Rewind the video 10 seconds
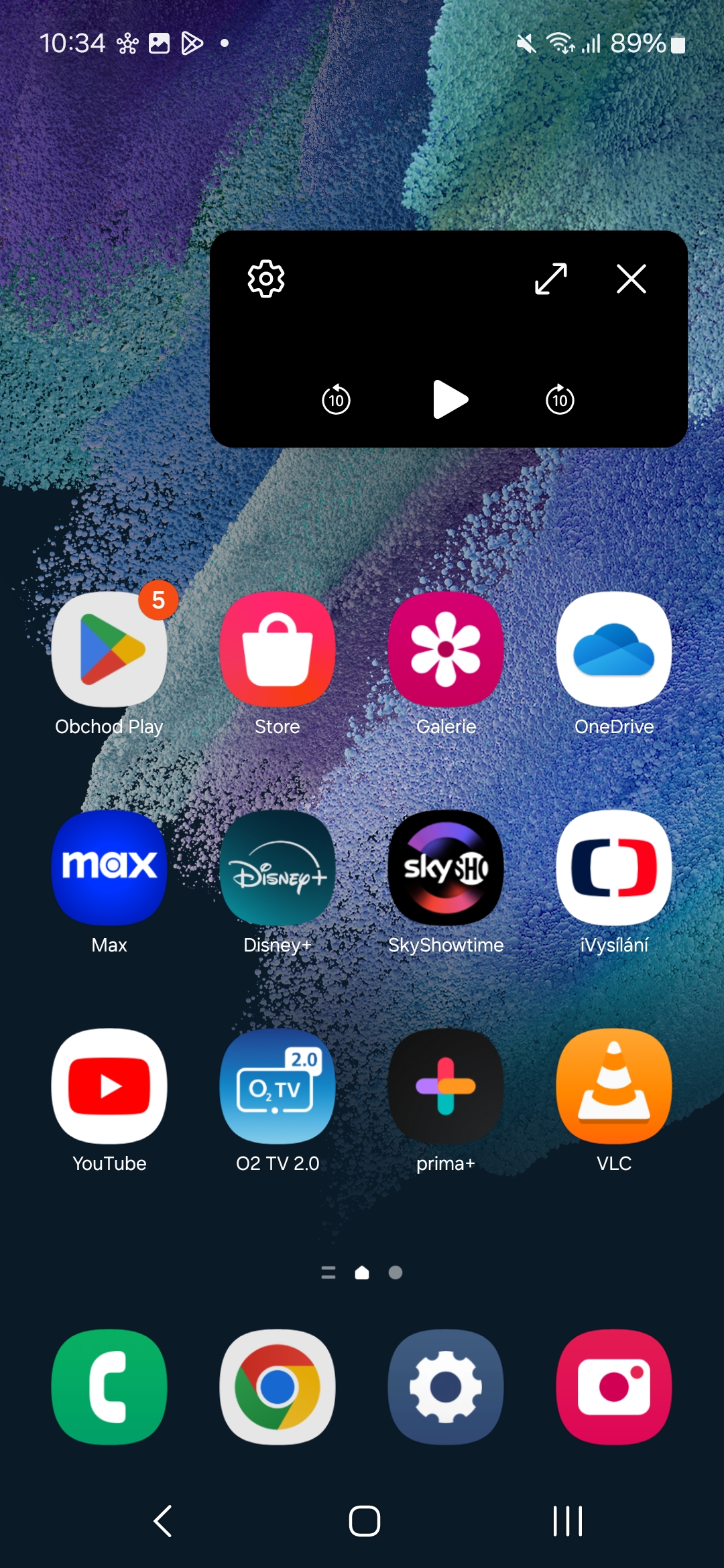 tap(336, 400)
